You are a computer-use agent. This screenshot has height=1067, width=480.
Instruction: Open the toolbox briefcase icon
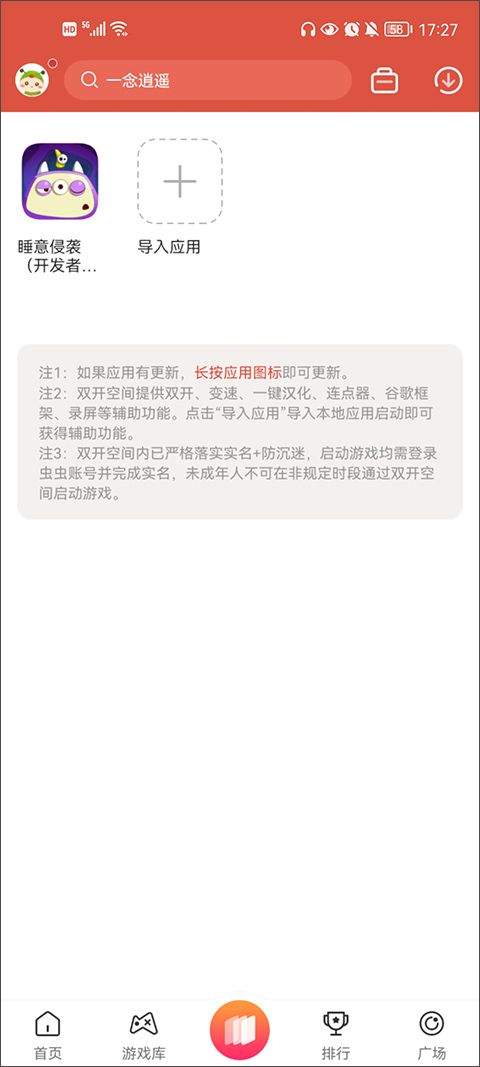pyautogui.click(x=385, y=80)
